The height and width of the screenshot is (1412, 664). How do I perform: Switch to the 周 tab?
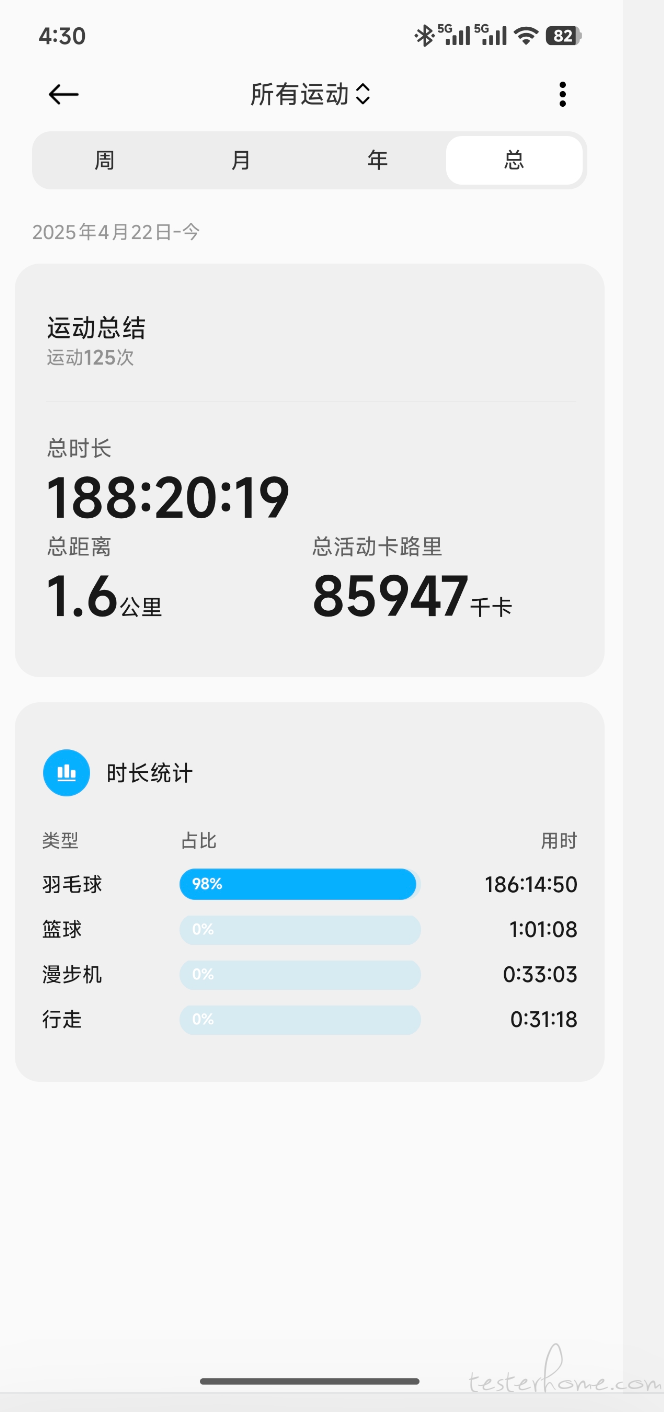(x=104, y=160)
